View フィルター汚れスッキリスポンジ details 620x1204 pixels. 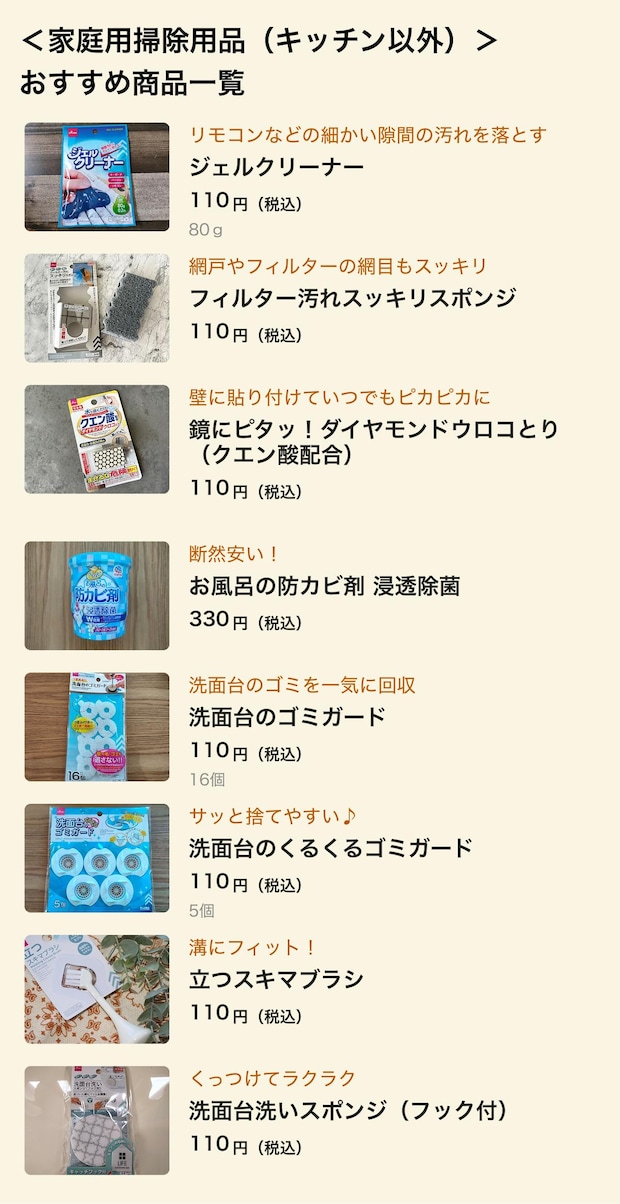352,298
